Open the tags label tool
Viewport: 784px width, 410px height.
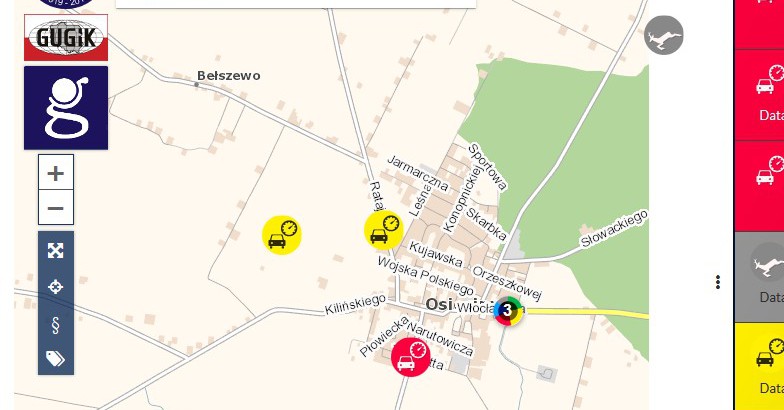tap(56, 357)
